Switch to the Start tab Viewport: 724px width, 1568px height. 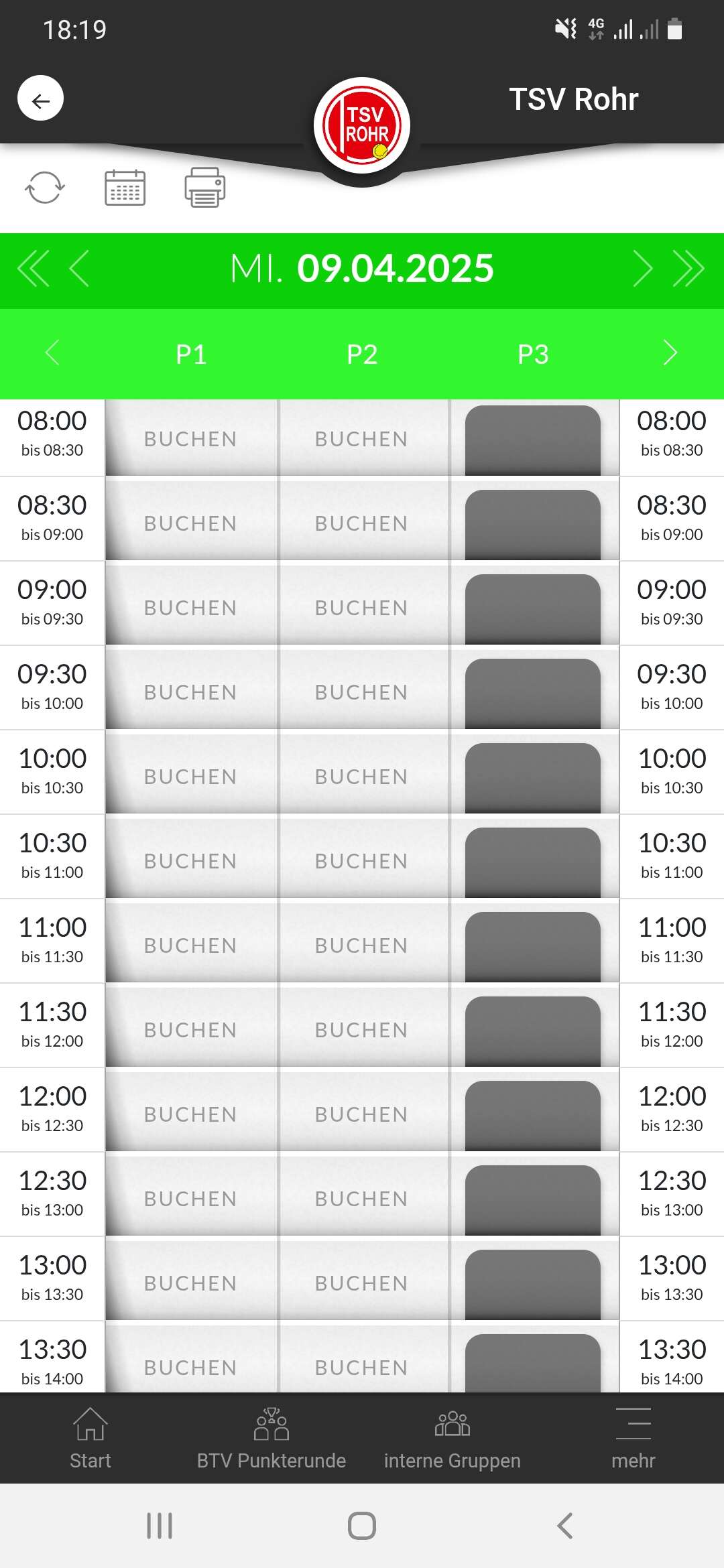(90, 1438)
